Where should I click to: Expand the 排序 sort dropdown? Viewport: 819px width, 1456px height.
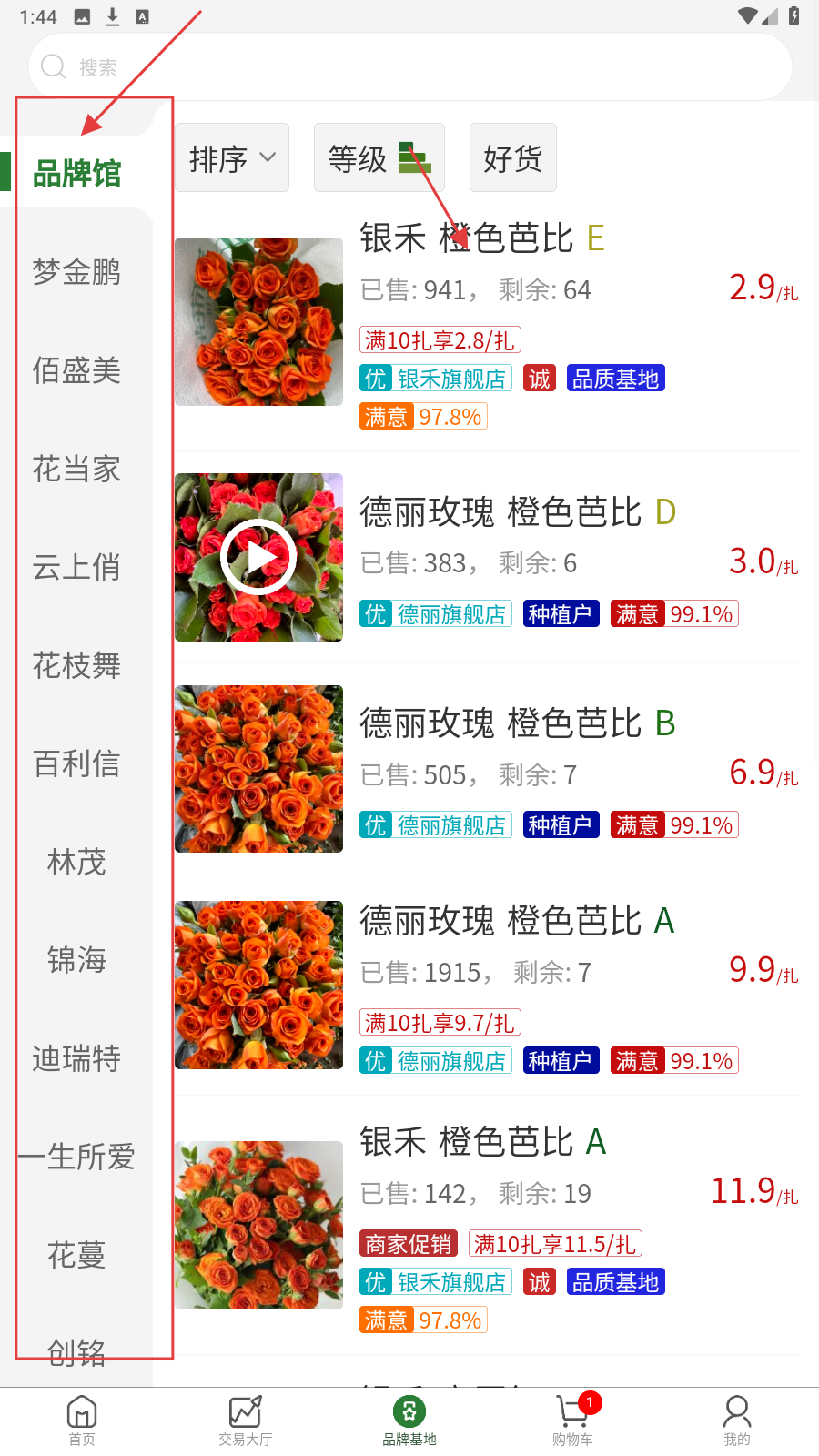232,158
